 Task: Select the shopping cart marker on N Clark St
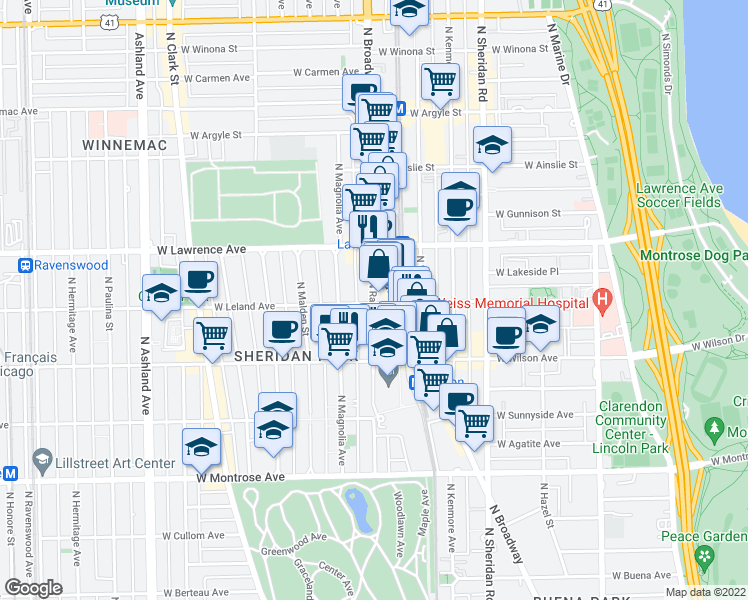212,336
